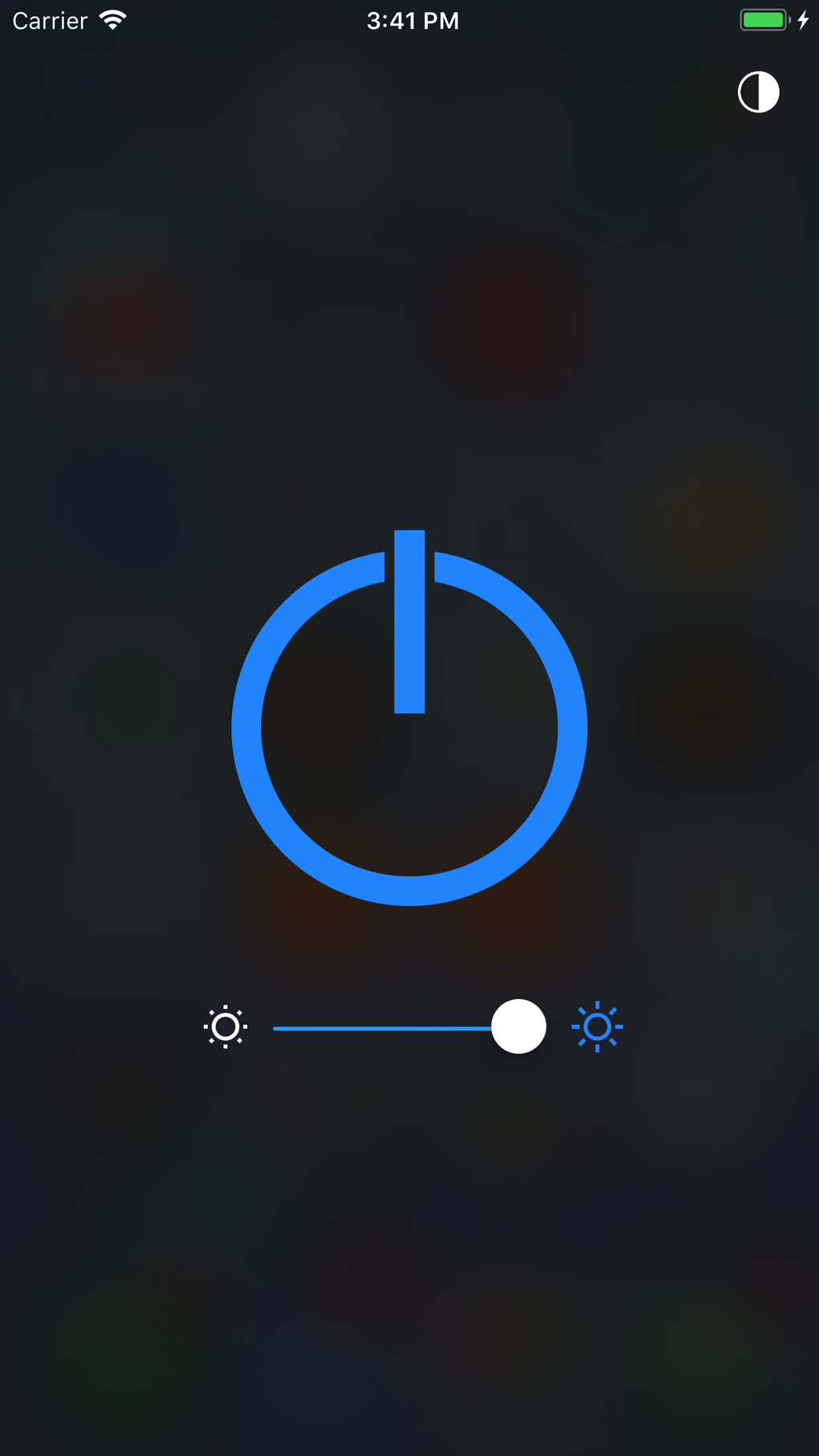Click the brightness slider knob
The width and height of the screenshot is (819, 1456).
pos(519,1026)
